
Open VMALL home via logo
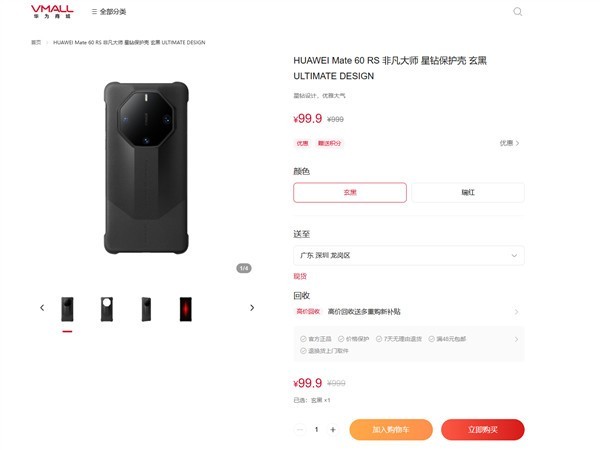52,12
